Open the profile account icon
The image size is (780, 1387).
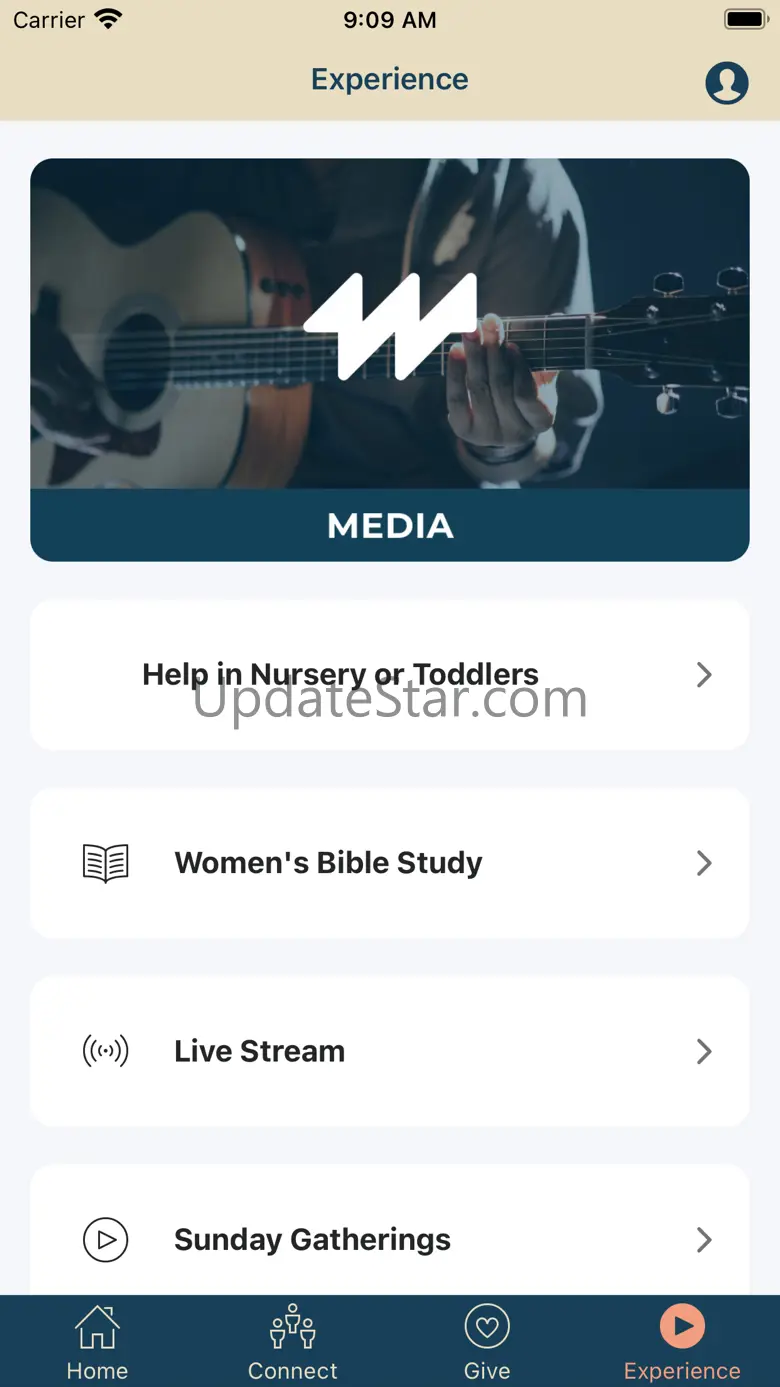726,82
